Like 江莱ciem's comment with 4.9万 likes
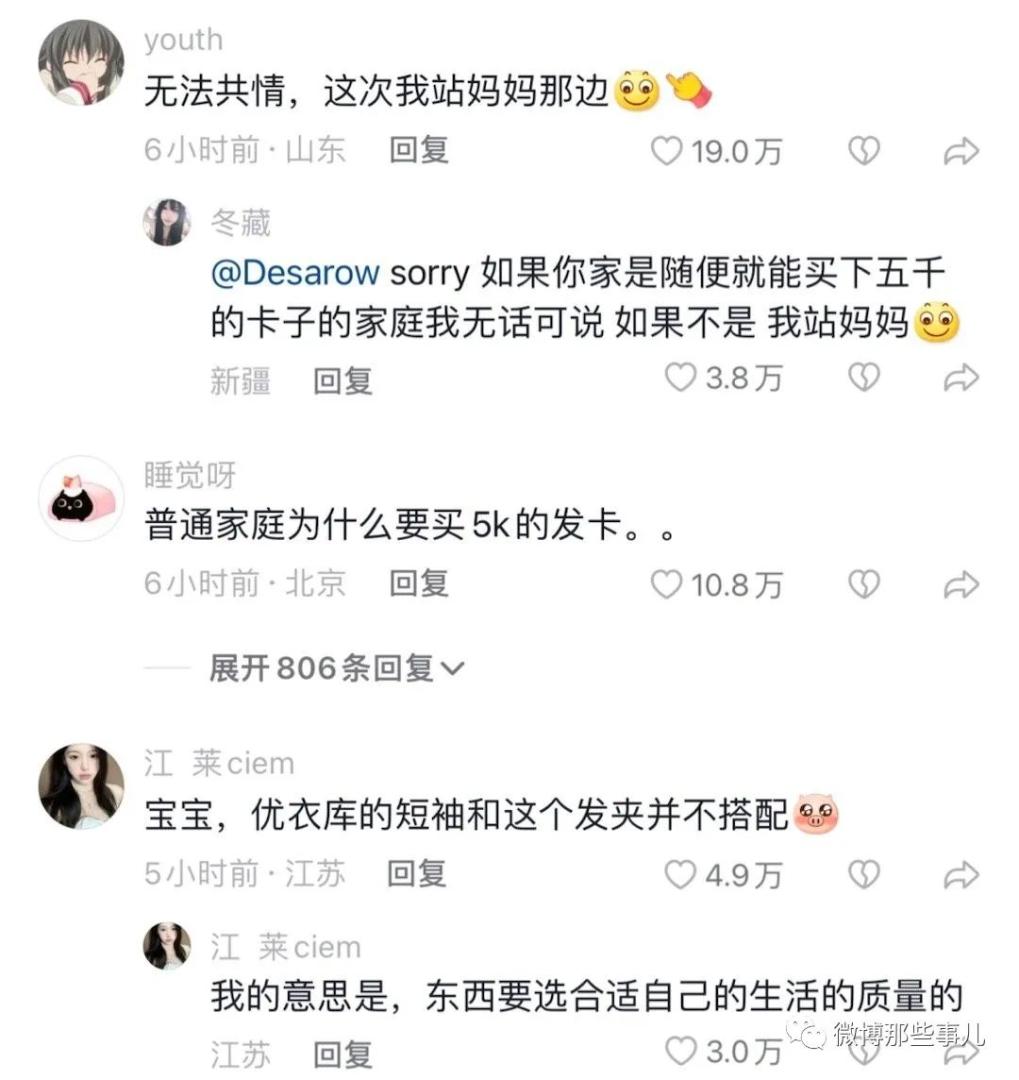The image size is (1019, 1080). coord(680,875)
